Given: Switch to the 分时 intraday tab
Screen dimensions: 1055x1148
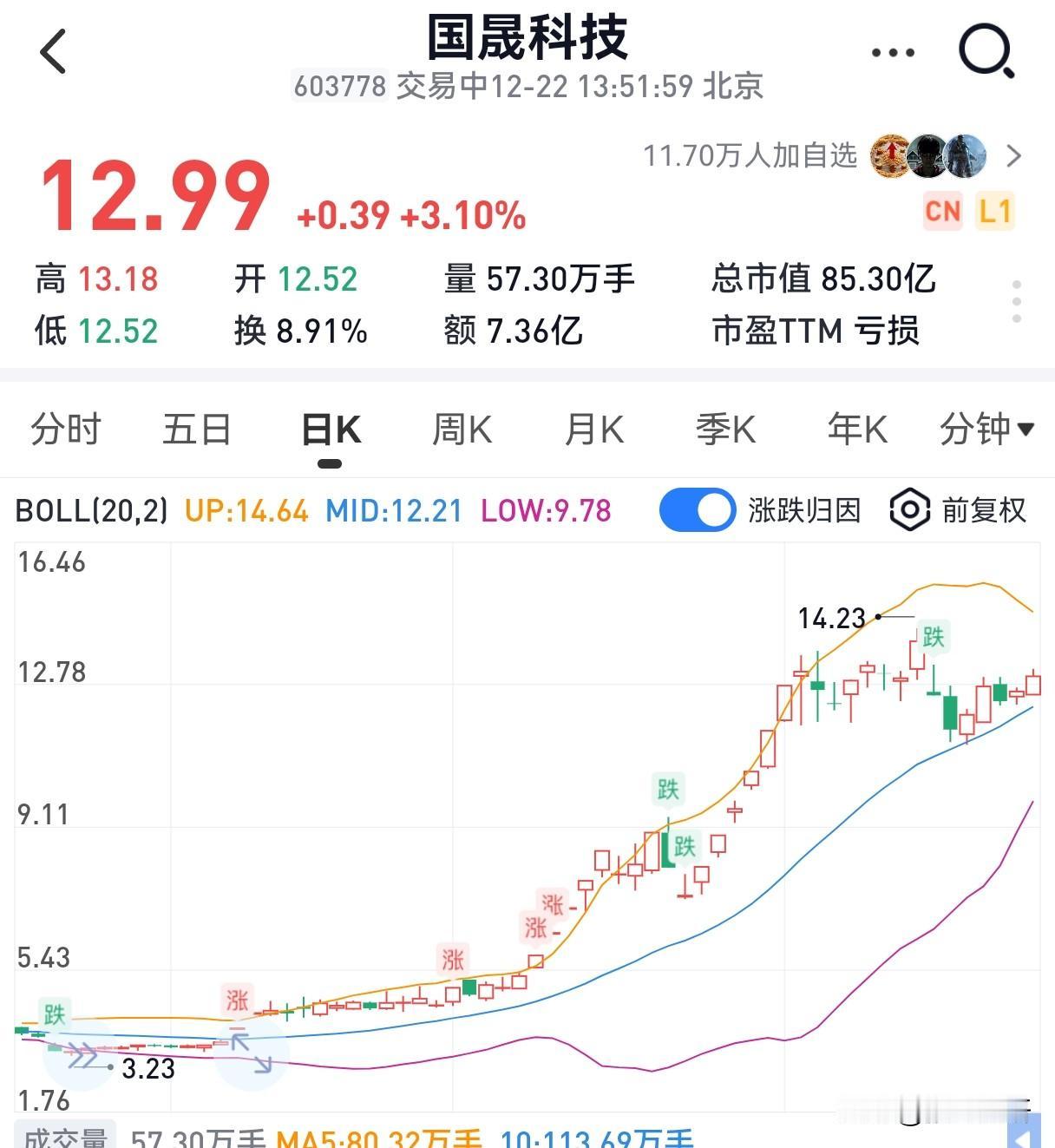Looking at the screenshot, I should pos(65,429).
